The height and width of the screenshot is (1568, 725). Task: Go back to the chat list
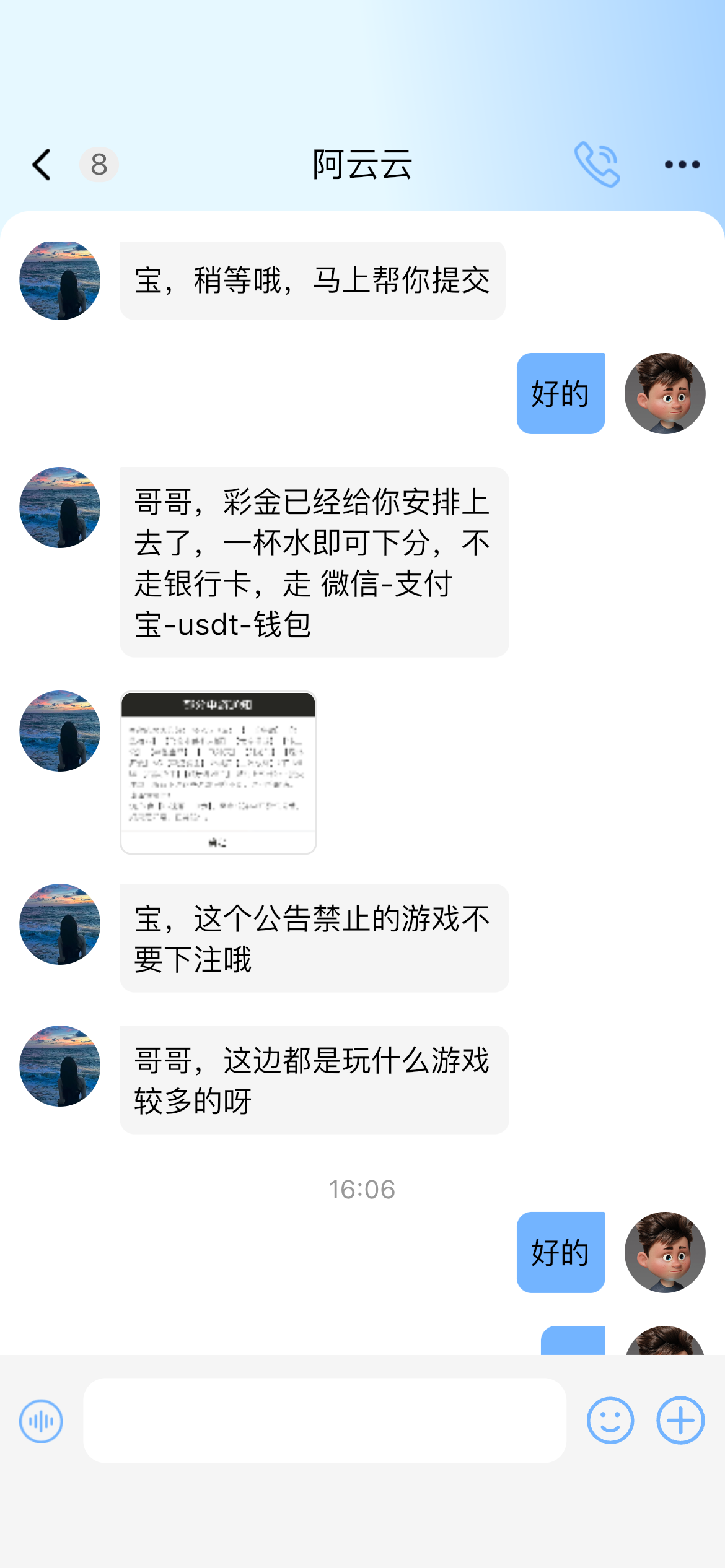tap(42, 165)
